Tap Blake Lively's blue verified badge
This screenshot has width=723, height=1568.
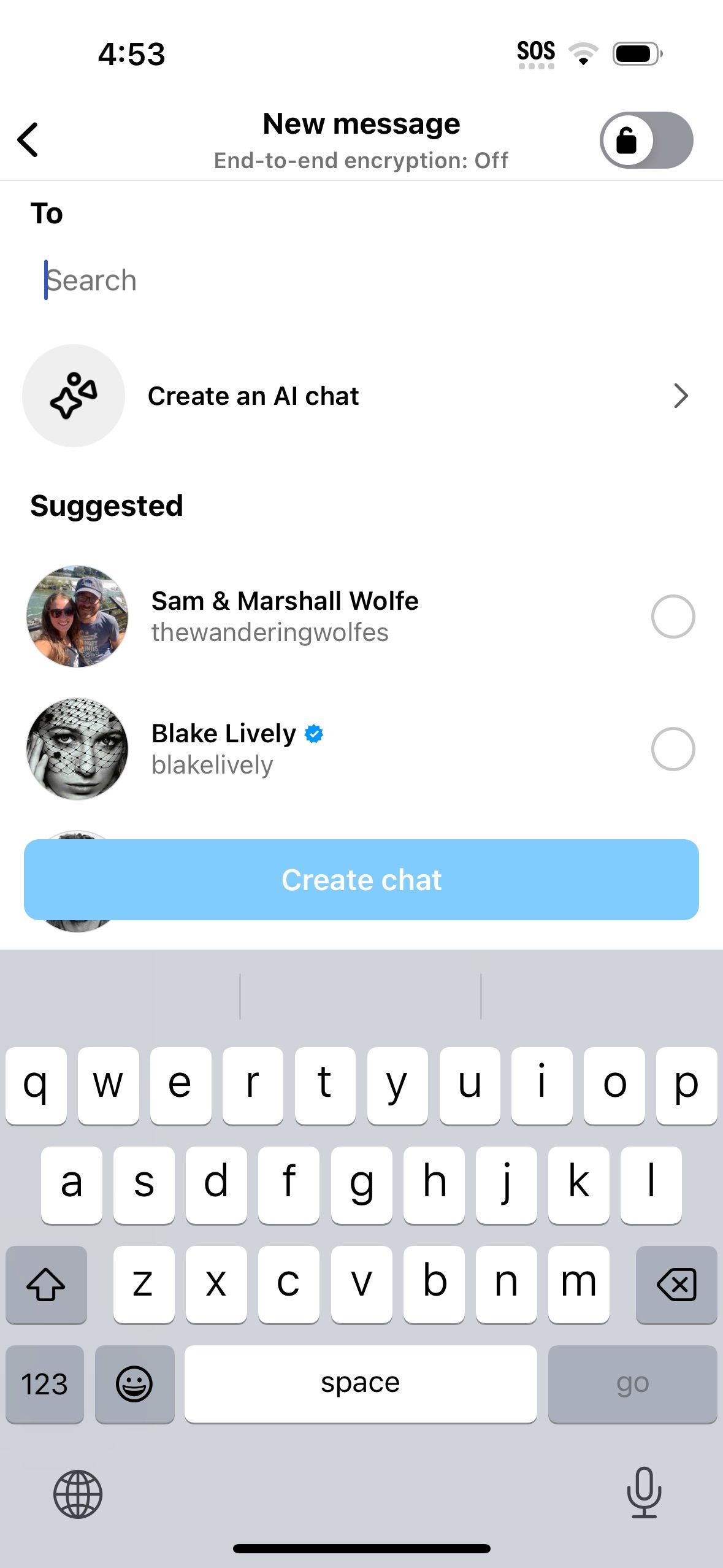pyautogui.click(x=315, y=733)
